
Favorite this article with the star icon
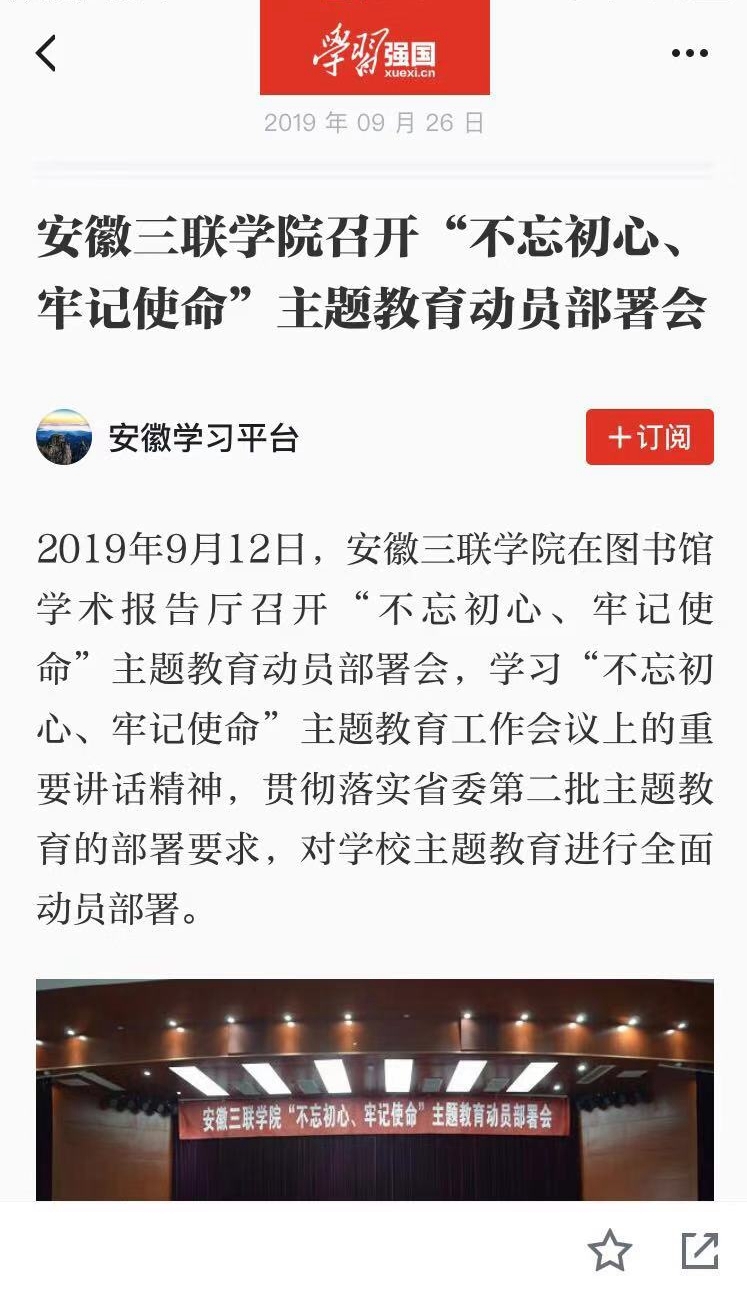(609, 1250)
